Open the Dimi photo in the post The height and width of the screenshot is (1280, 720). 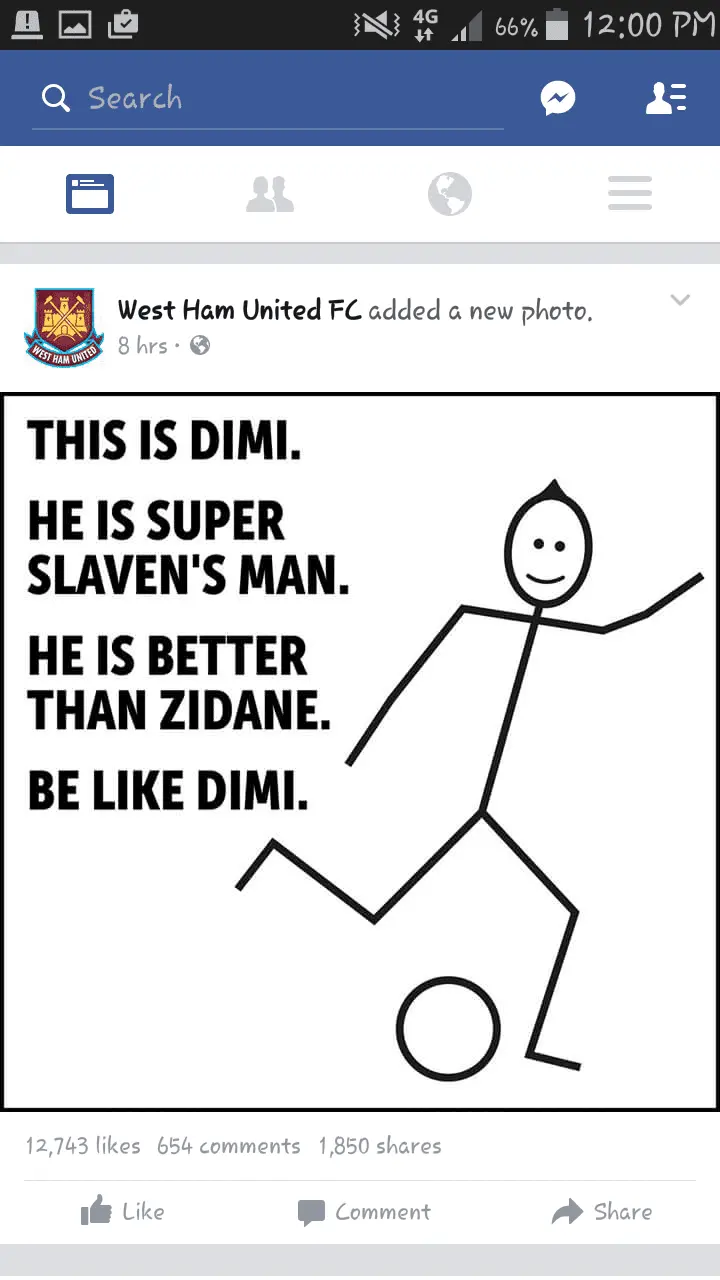[x=360, y=750]
